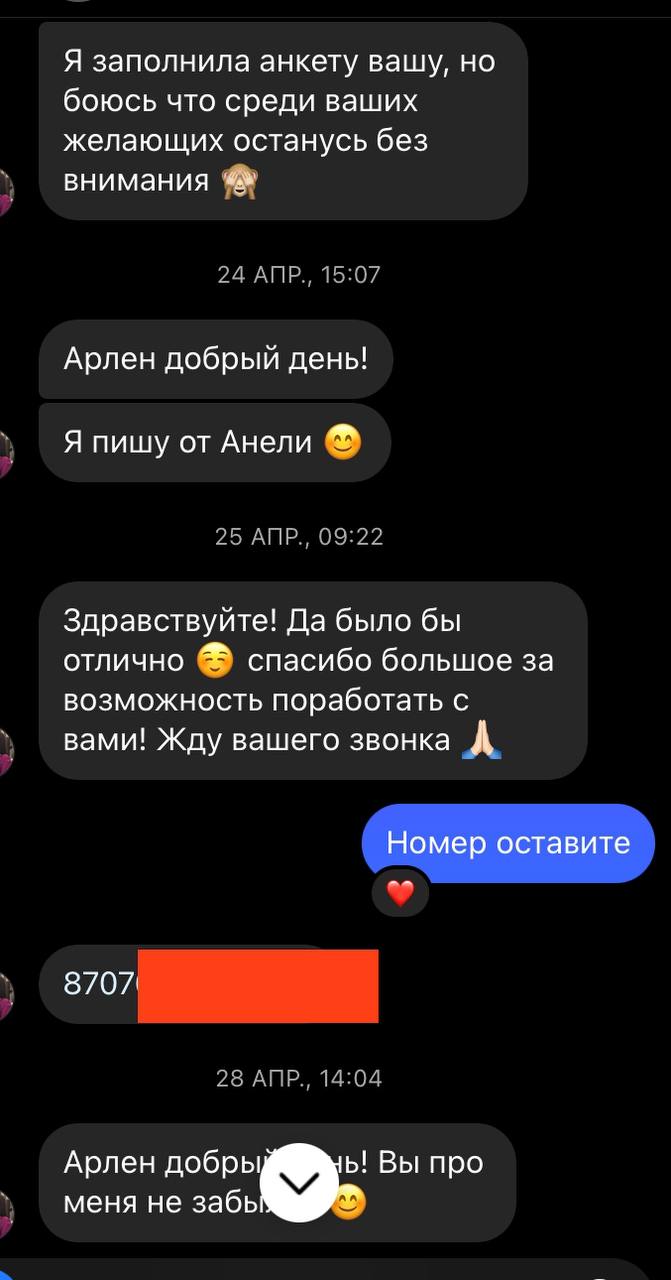
Task: Open the heart reaction under "Номер оставите"
Action: [400, 893]
